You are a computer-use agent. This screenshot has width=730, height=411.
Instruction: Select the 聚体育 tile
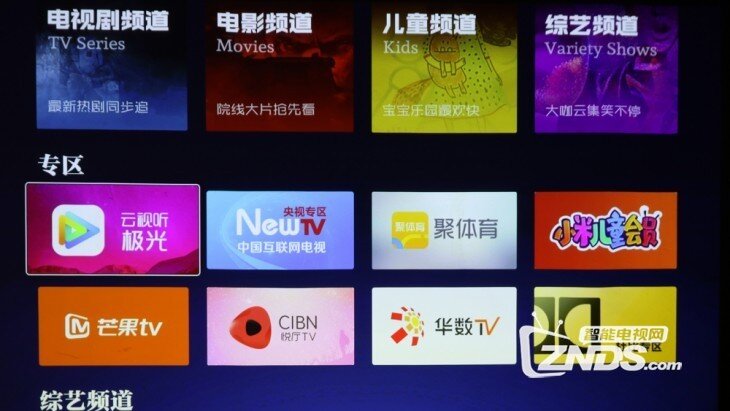[x=444, y=230]
